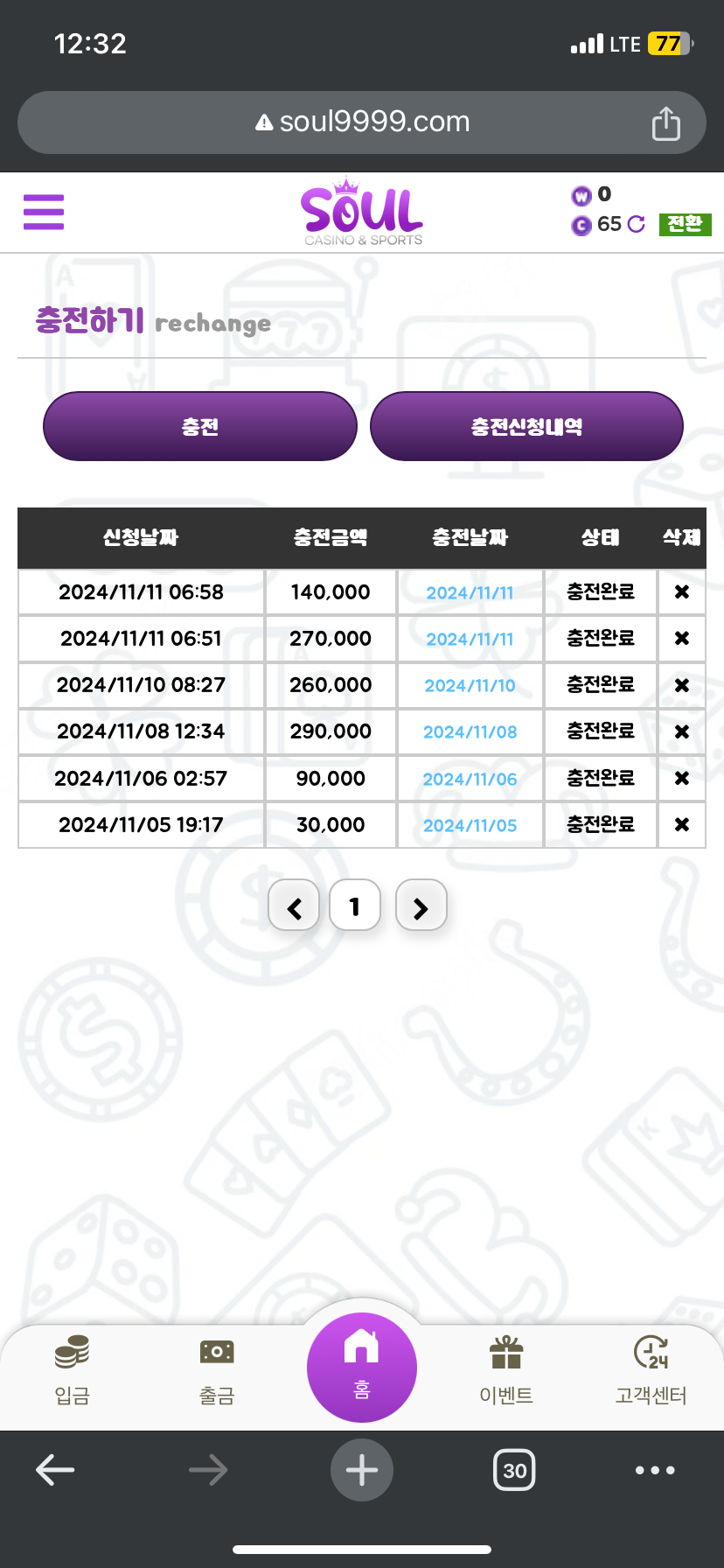Tap the green 전환 button
The width and height of the screenshot is (724, 1568).
click(685, 224)
